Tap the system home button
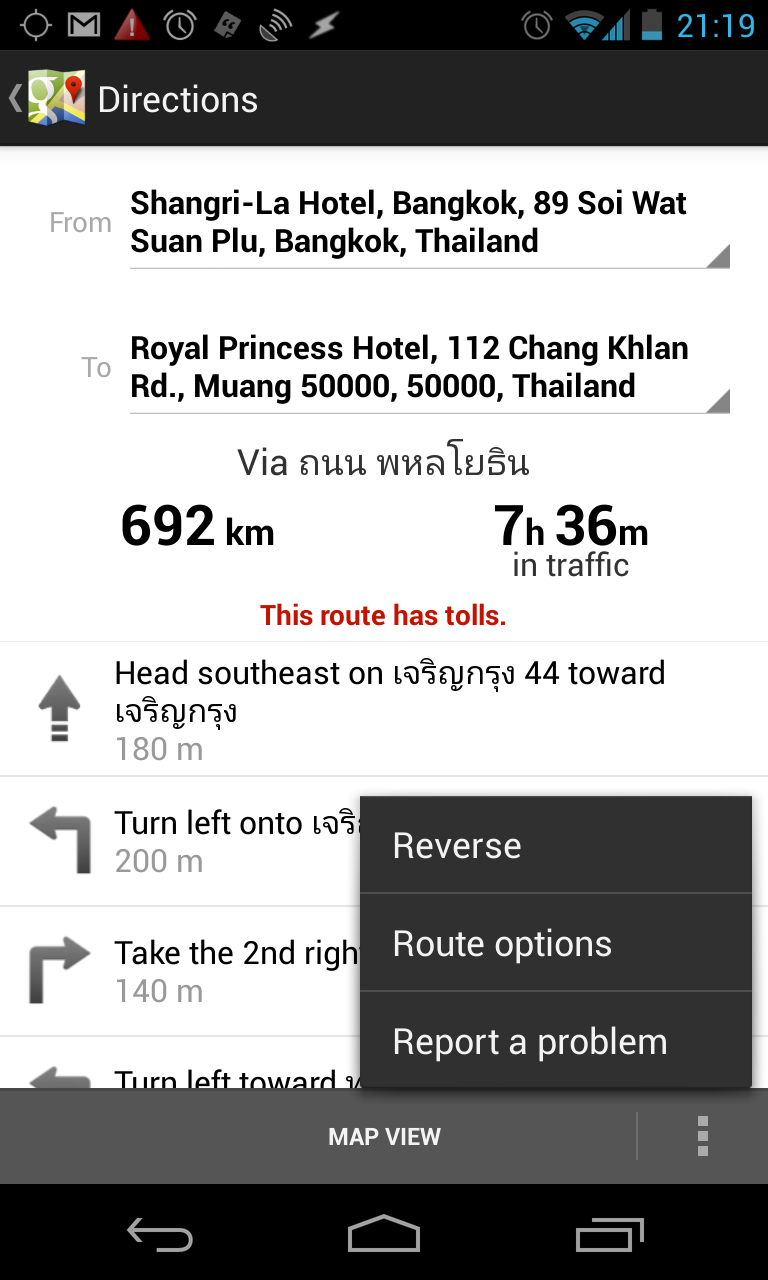Image resolution: width=768 pixels, height=1280 pixels. click(384, 1233)
